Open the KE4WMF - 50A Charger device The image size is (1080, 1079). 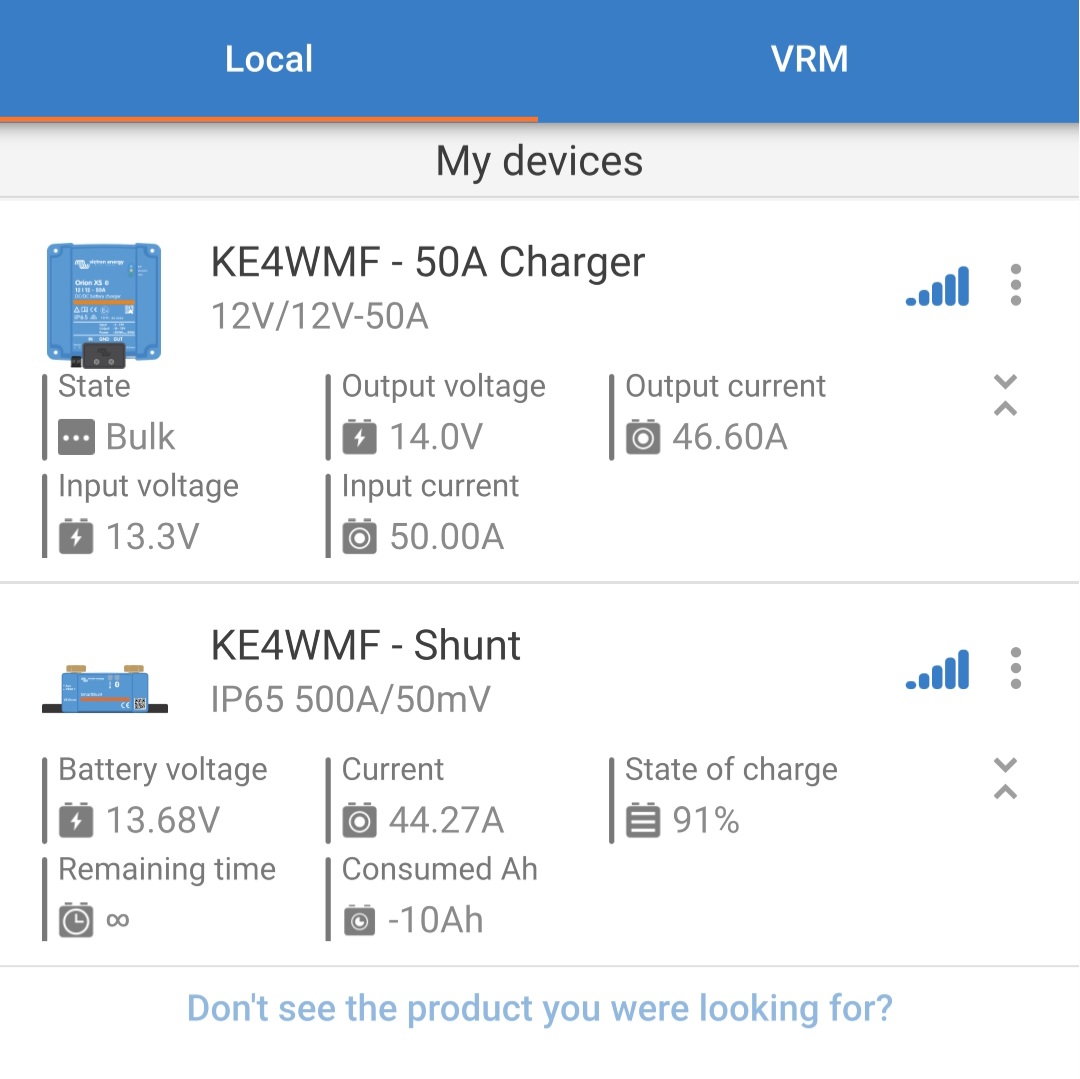coord(428,264)
